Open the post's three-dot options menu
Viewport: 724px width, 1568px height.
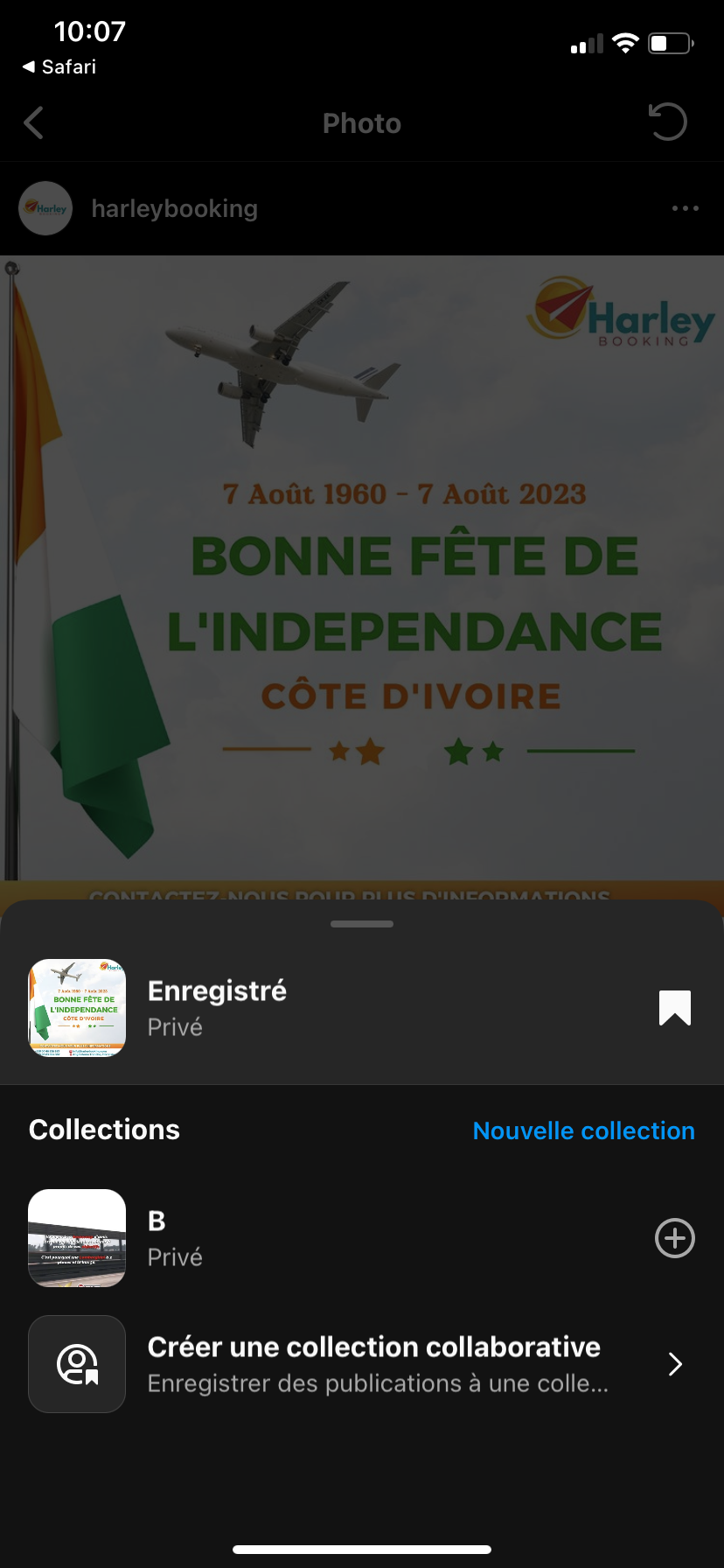click(685, 208)
